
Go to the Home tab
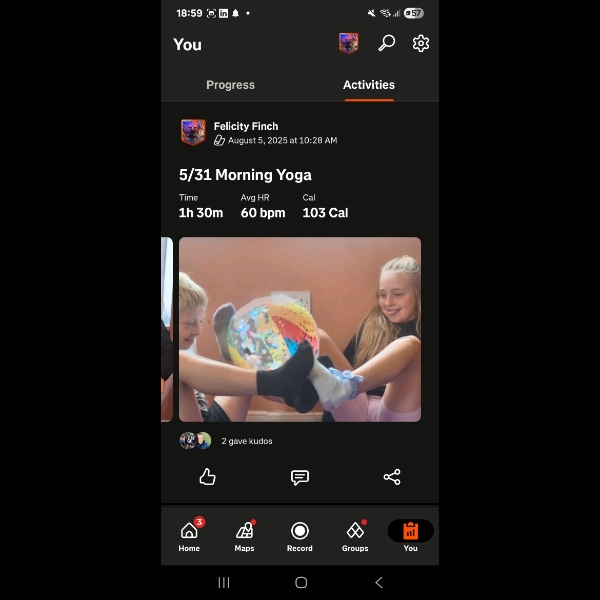pos(189,536)
